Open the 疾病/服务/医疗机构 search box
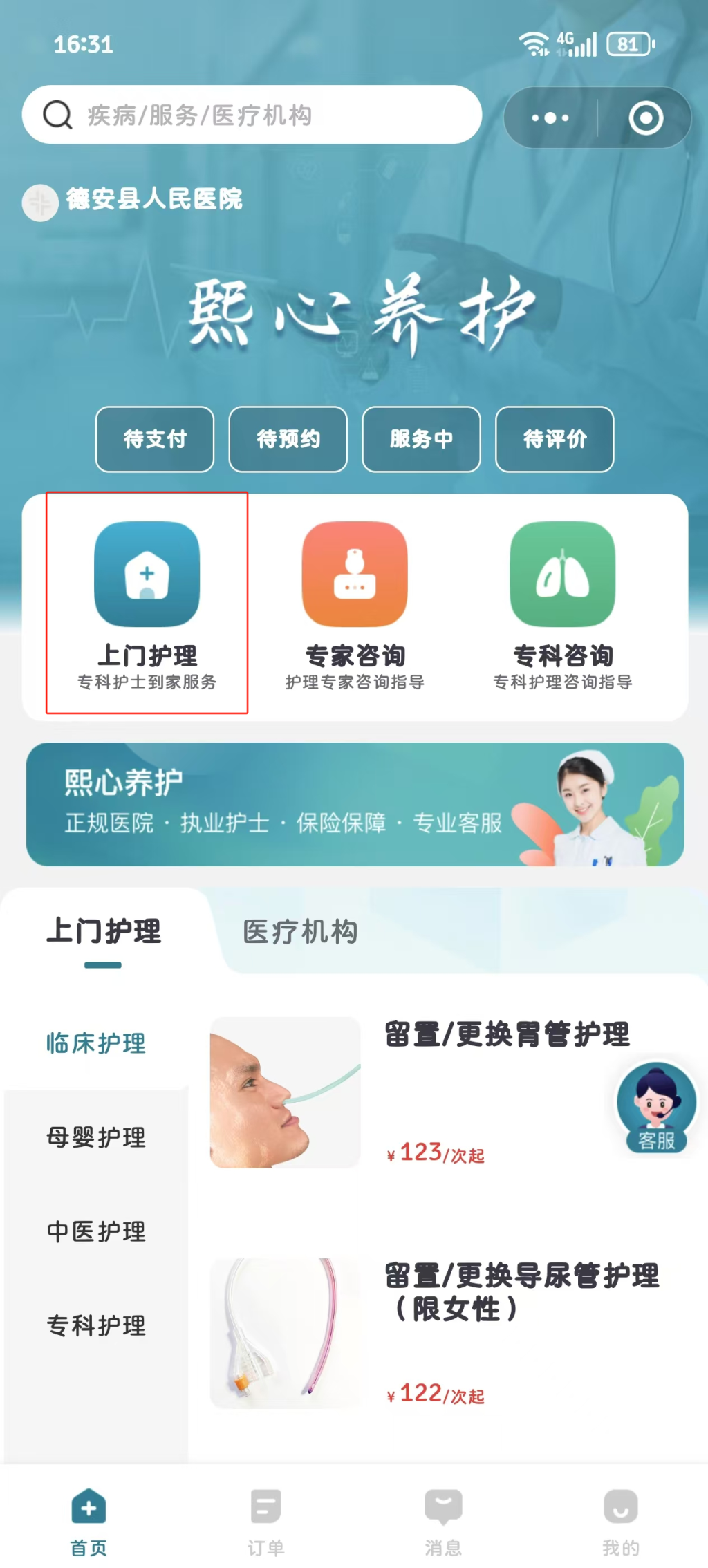This screenshot has width=708, height=1568. [251, 115]
